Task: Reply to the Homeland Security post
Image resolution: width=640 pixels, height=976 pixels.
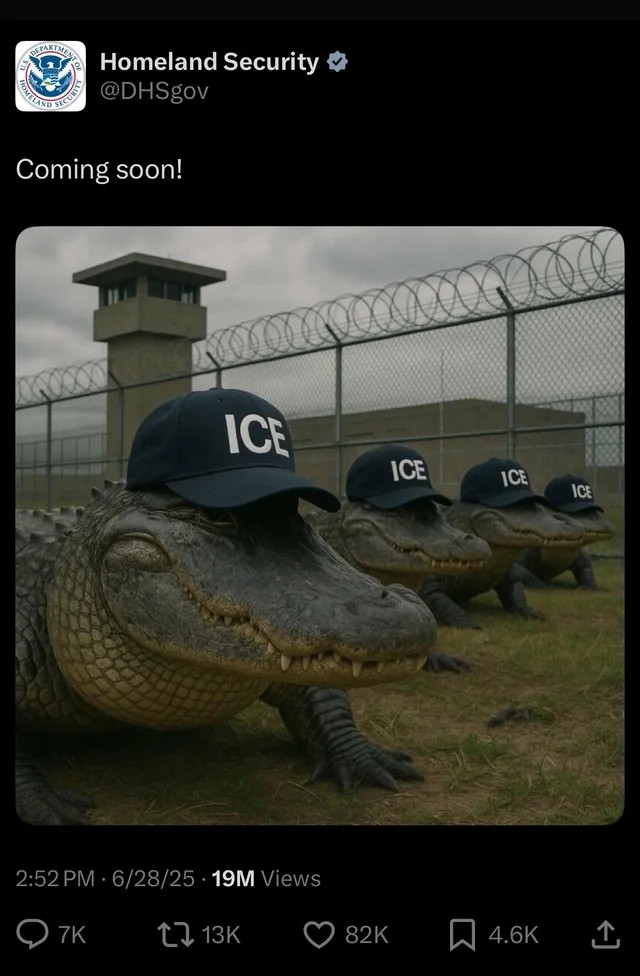Action: point(33,934)
